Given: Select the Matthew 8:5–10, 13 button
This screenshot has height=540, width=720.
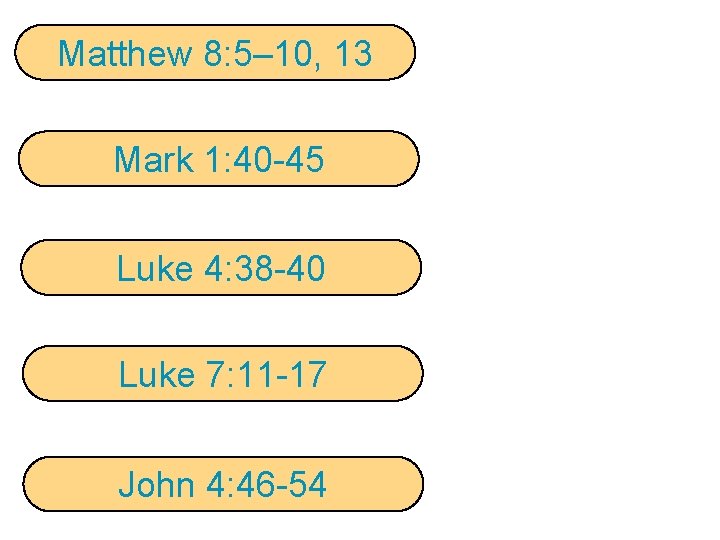Looking at the screenshot, I should [x=215, y=52].
